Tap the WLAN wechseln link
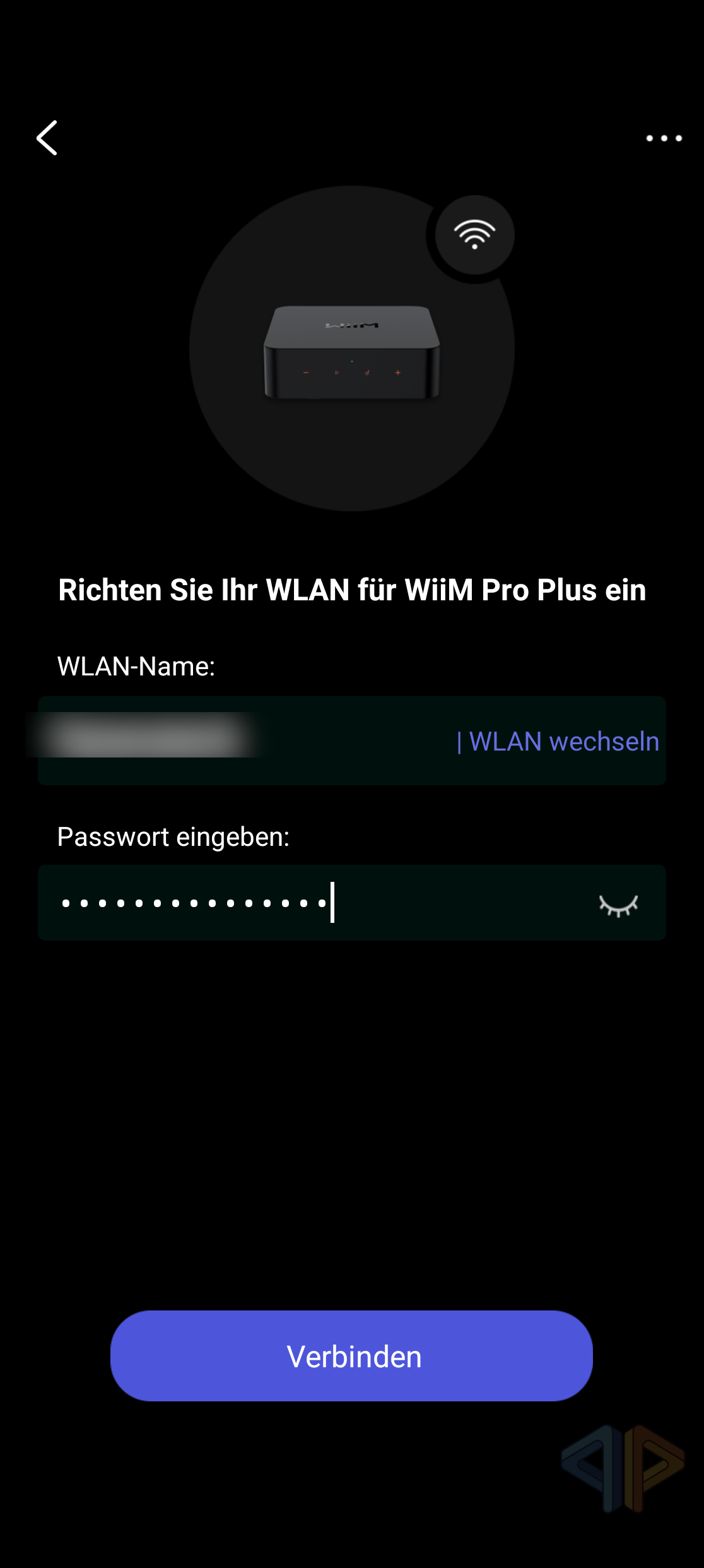Screen dimensions: 704x1568 (x=558, y=741)
